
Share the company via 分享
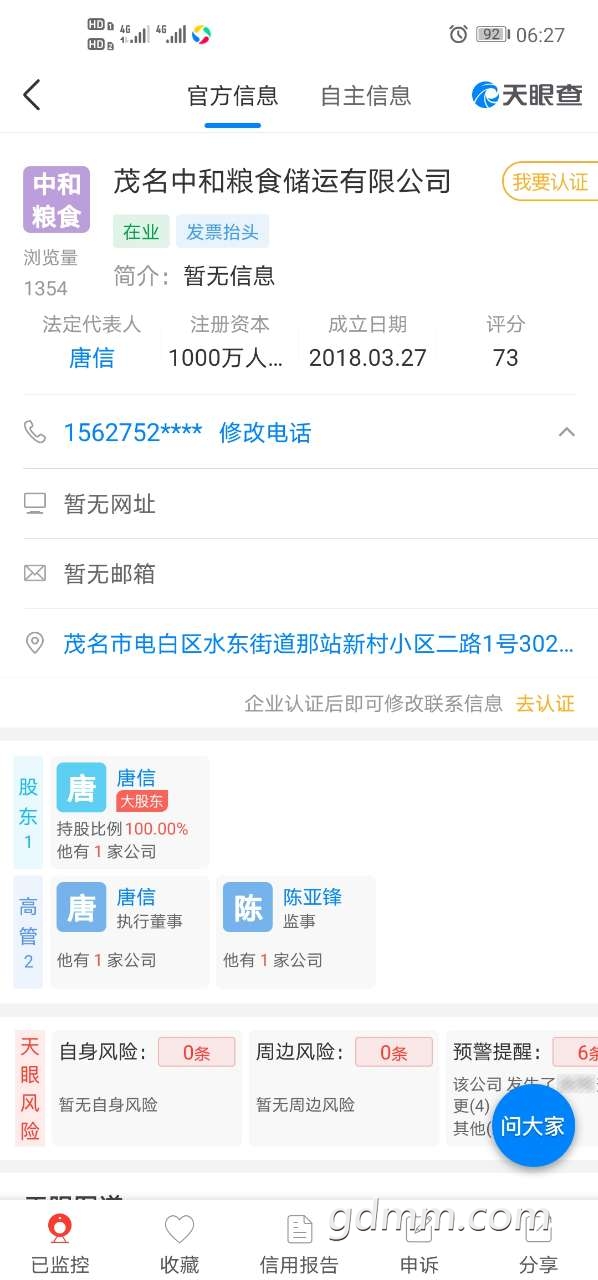coord(538,1243)
